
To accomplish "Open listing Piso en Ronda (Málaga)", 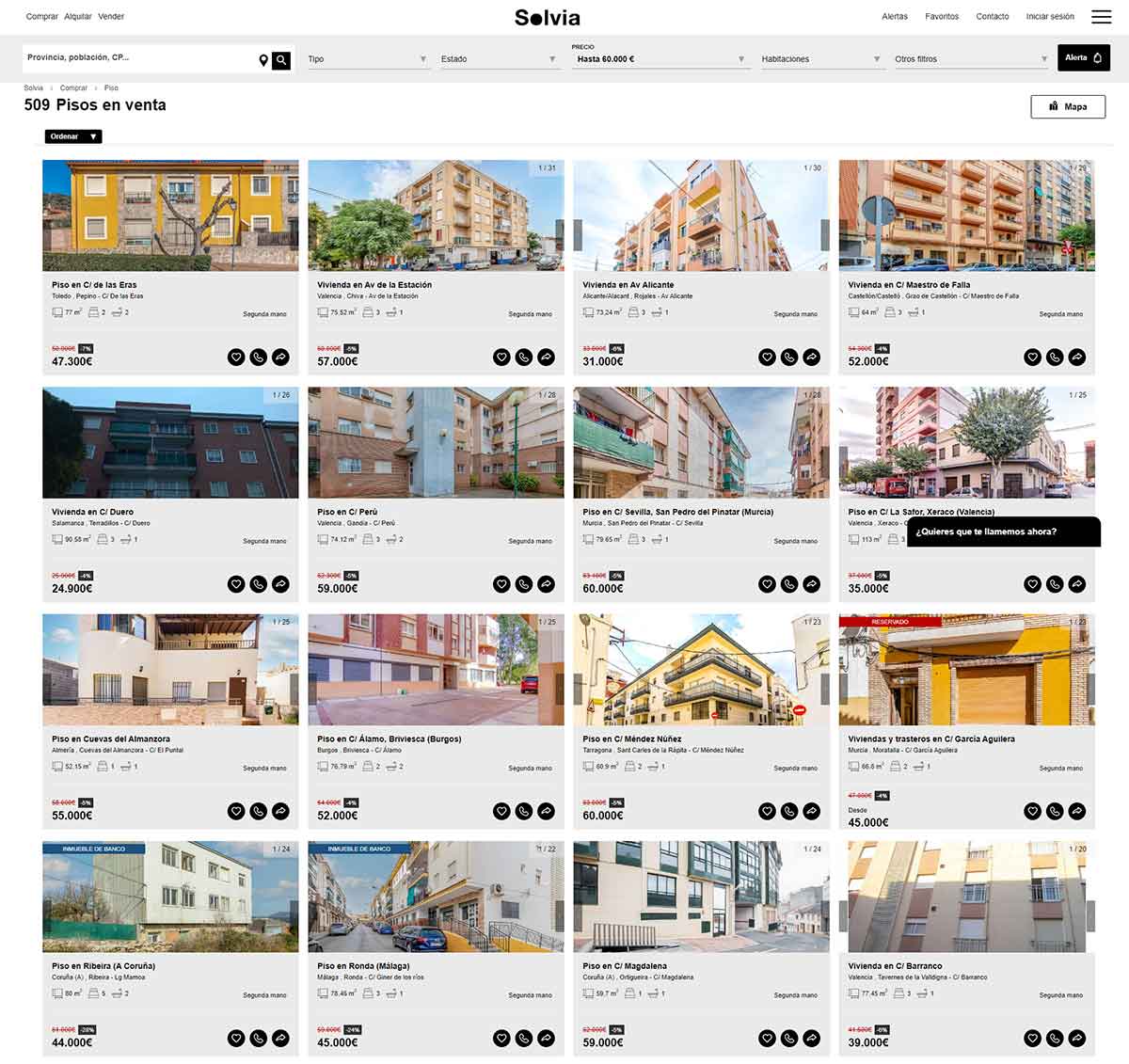I will coord(362,966).
